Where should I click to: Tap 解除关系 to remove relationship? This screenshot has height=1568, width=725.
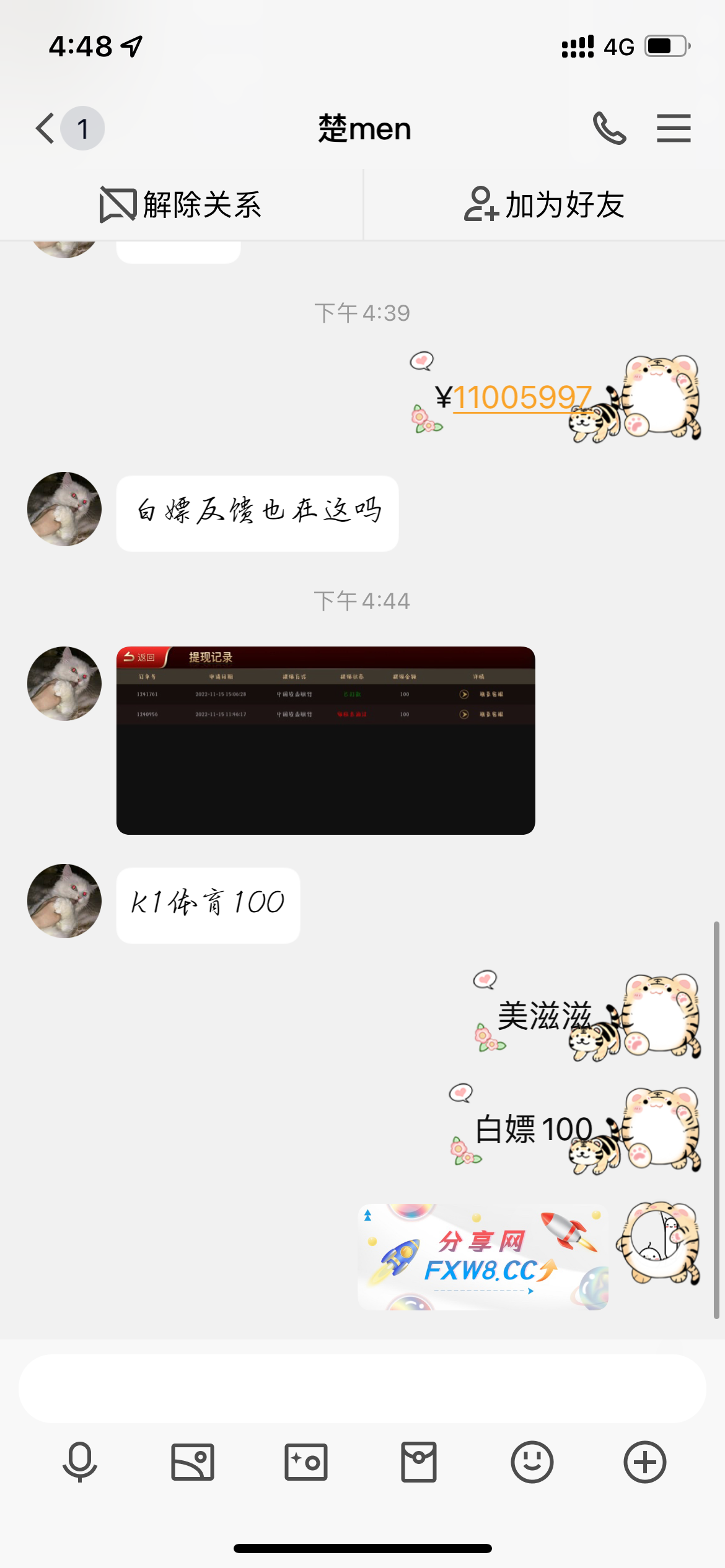point(181,205)
